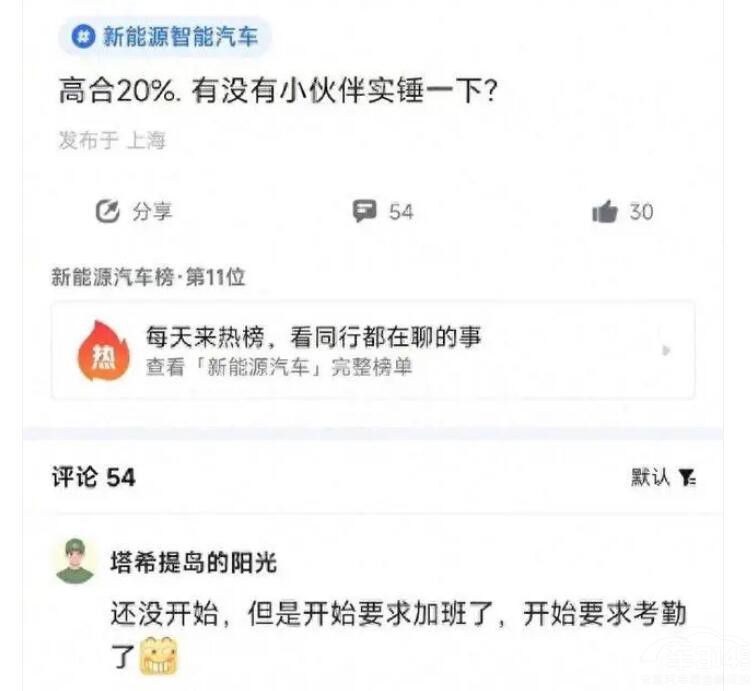This screenshot has width=755, height=691.
Task: Open the 新能源汽车 hot list card
Action: coord(372,350)
